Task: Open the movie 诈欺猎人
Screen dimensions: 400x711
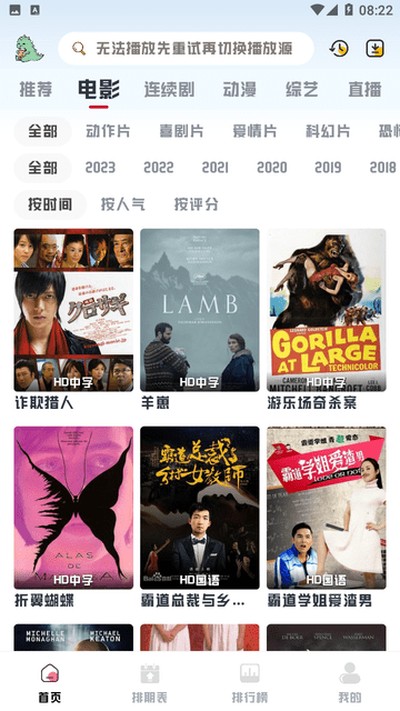Action: 73,319
